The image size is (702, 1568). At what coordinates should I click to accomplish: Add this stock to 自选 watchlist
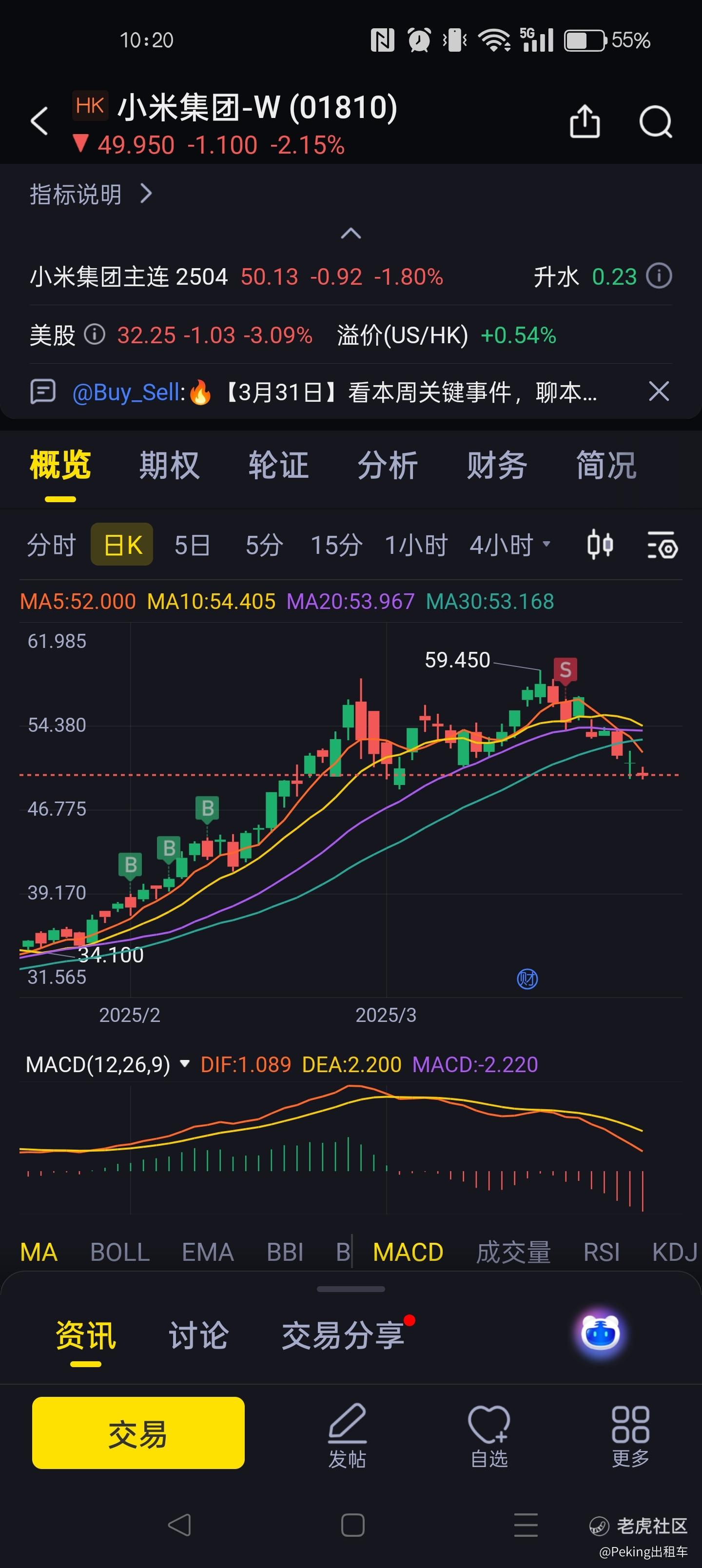click(489, 1436)
